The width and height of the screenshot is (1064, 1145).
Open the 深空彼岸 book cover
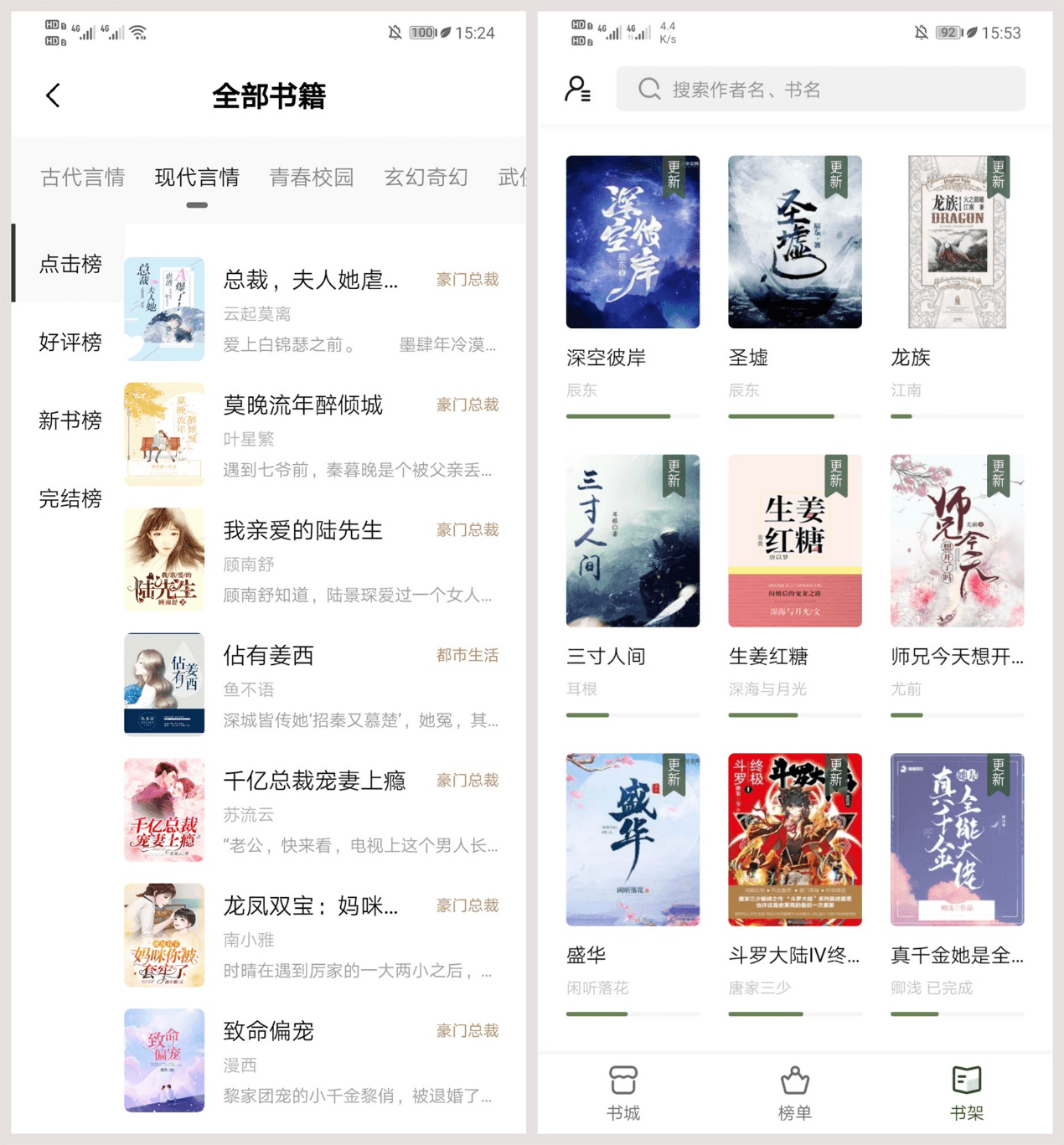click(x=633, y=242)
